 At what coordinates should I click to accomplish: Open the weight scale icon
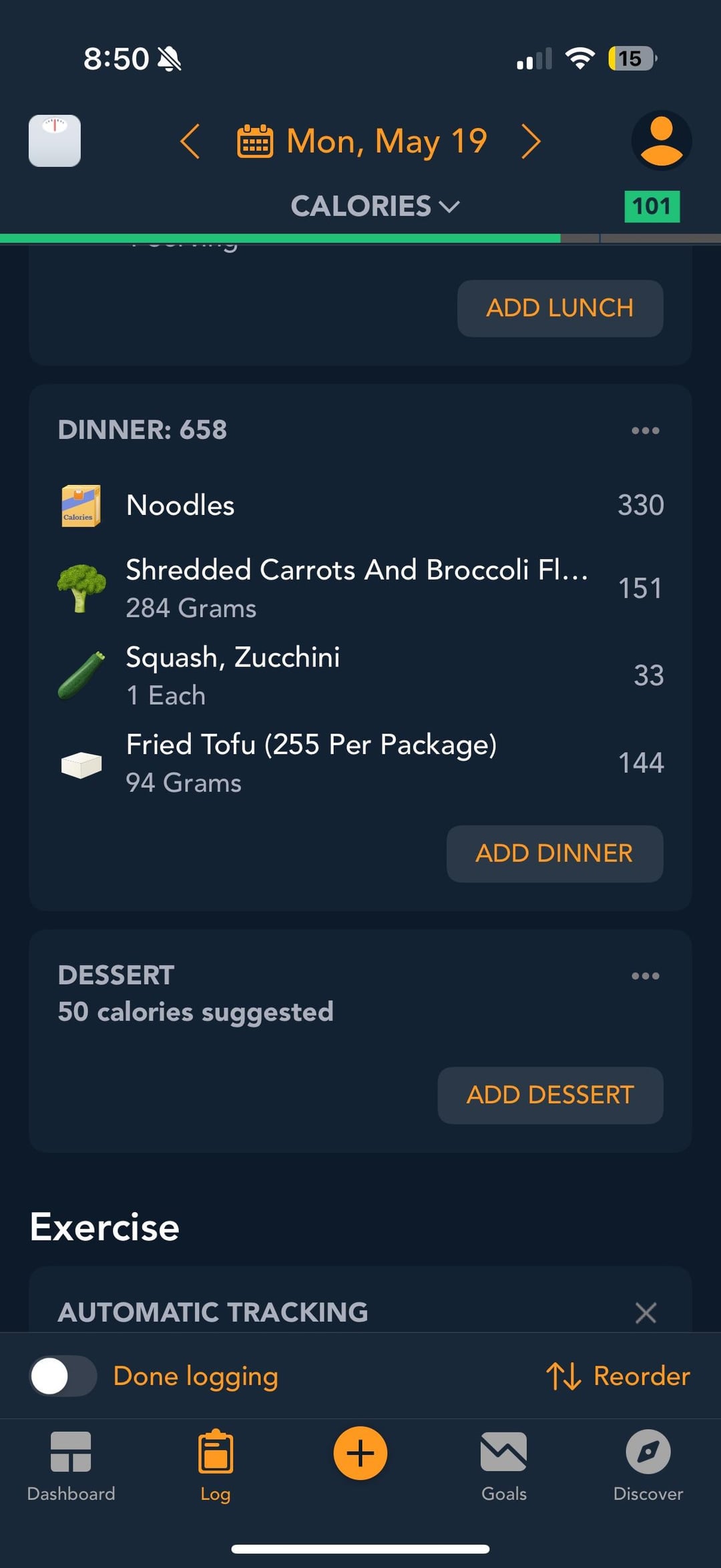(55, 141)
